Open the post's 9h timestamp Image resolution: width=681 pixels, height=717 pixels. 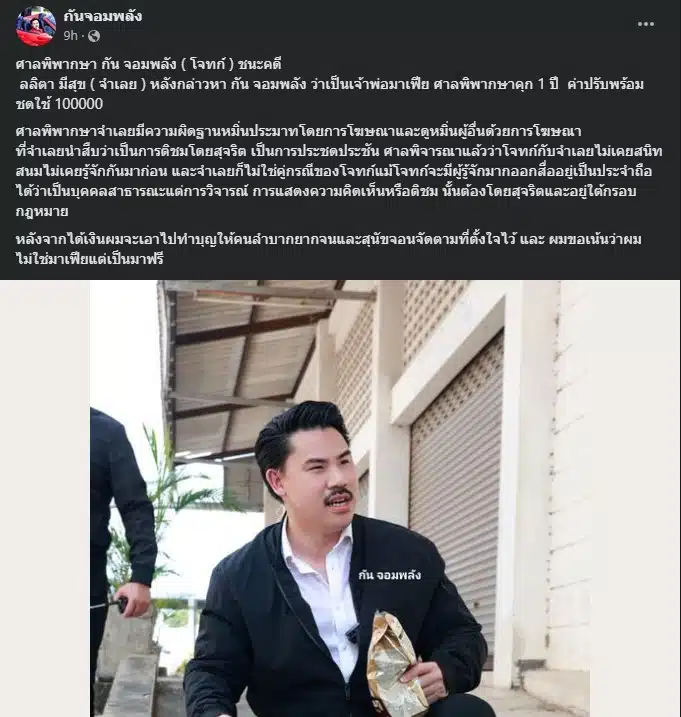tap(70, 36)
